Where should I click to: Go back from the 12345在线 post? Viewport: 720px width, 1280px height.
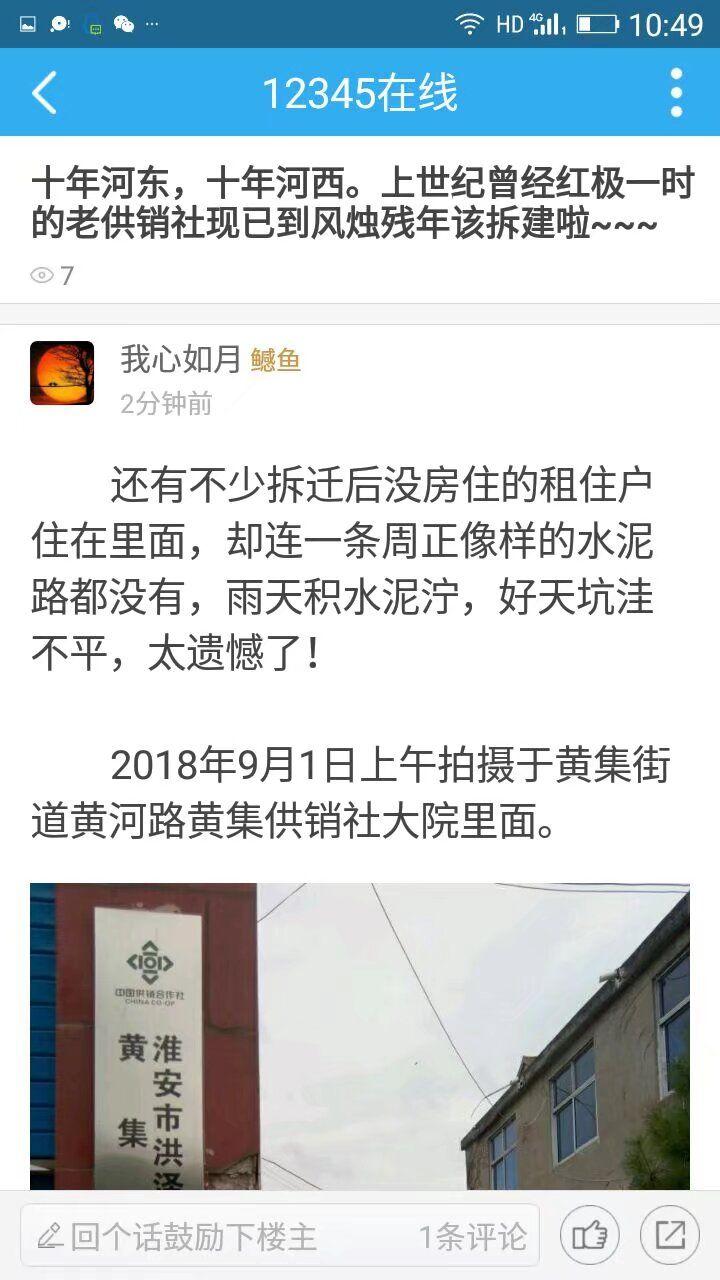coord(45,93)
